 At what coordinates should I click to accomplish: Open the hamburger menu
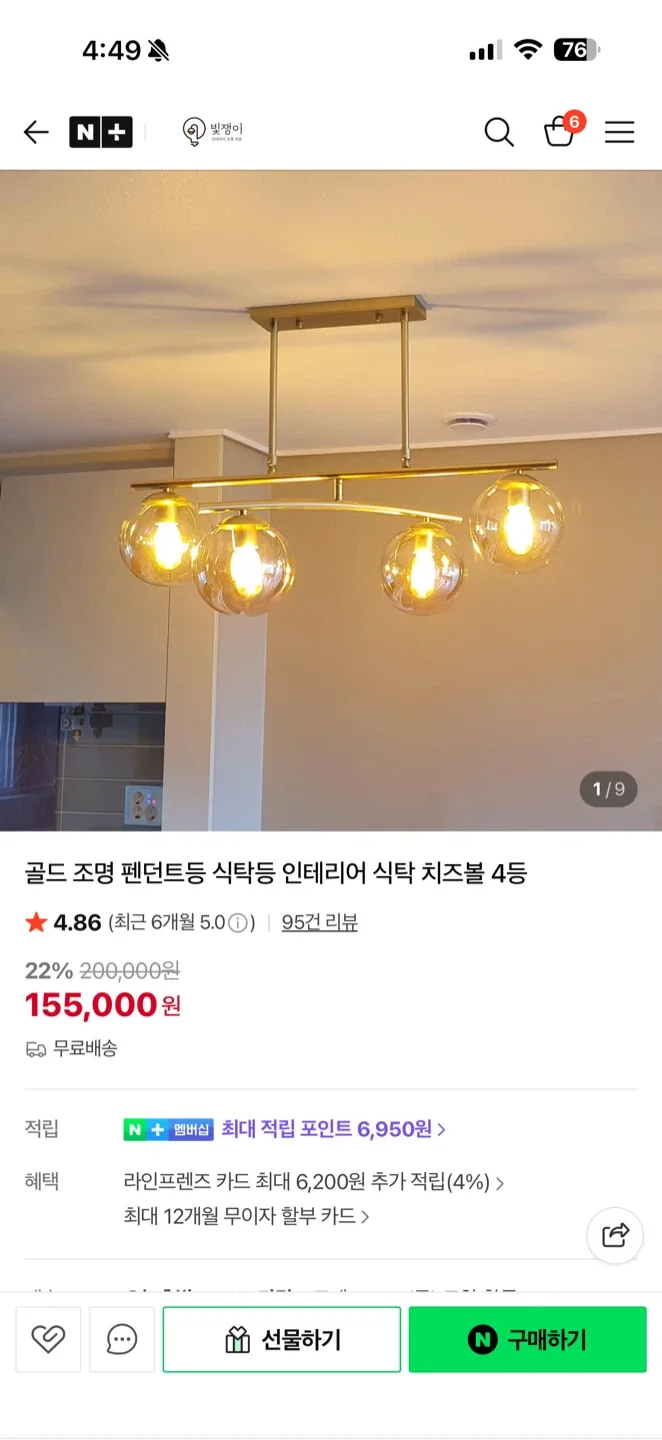coord(619,132)
